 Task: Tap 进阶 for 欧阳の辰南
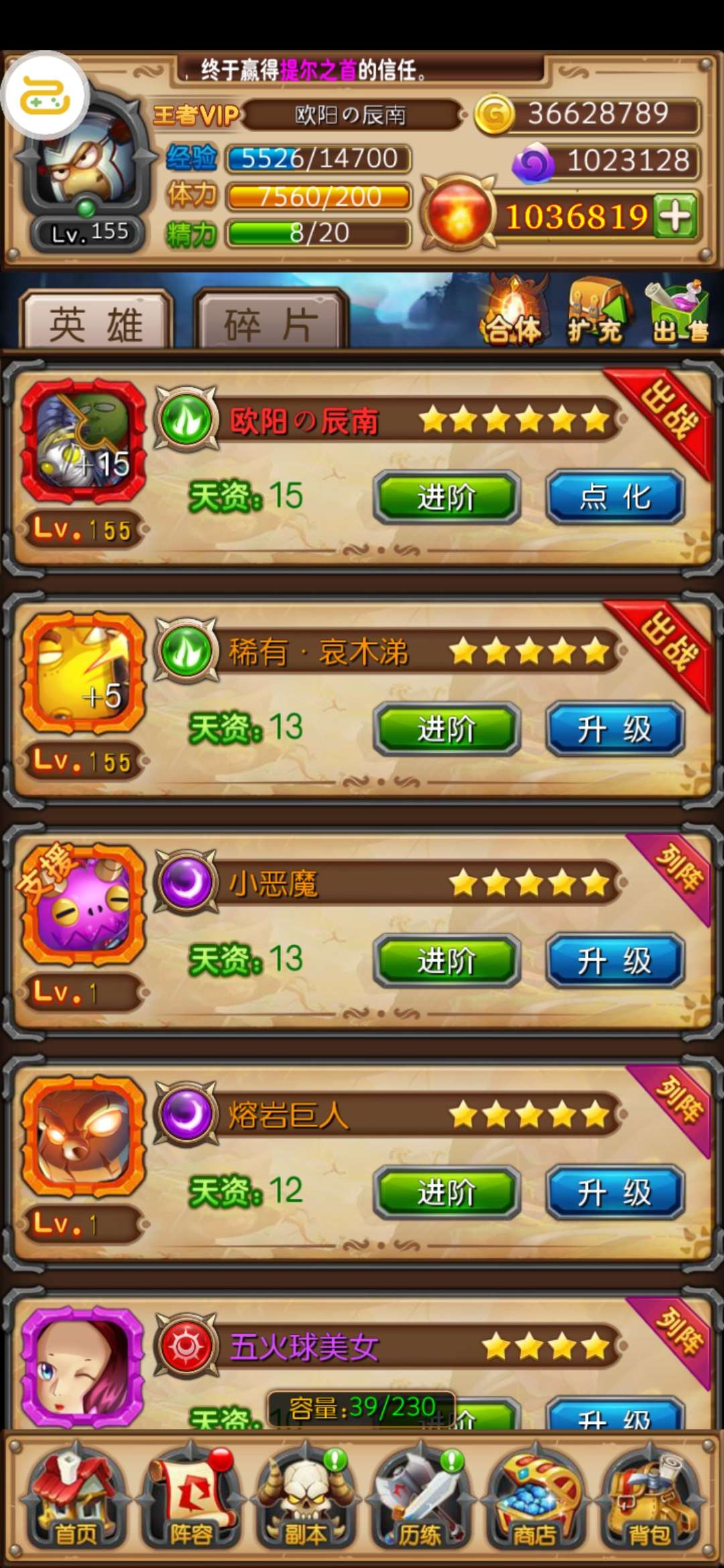tap(447, 497)
